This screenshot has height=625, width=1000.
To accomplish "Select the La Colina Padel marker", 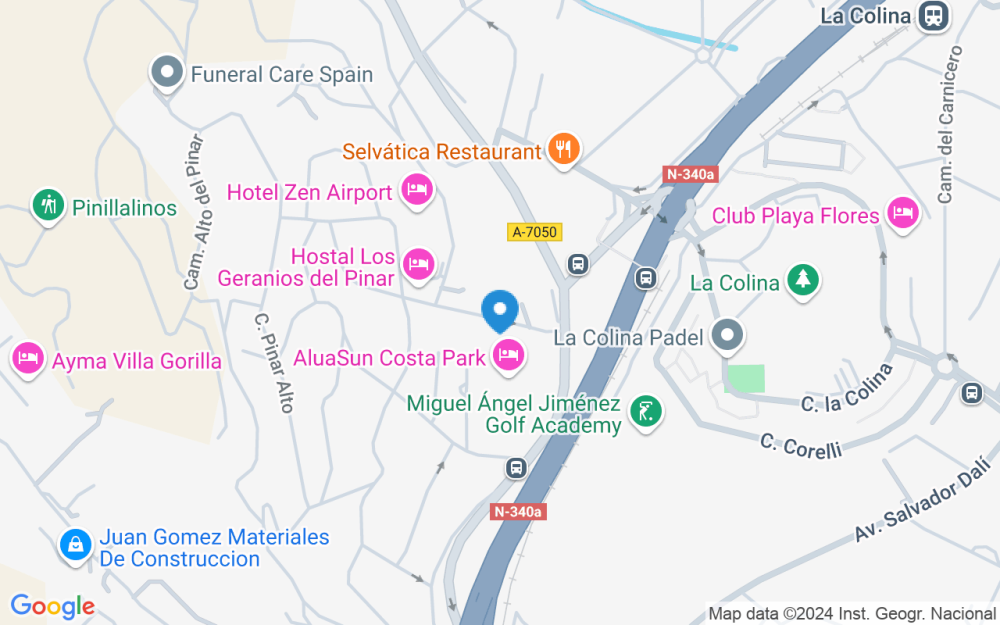I will tap(728, 336).
